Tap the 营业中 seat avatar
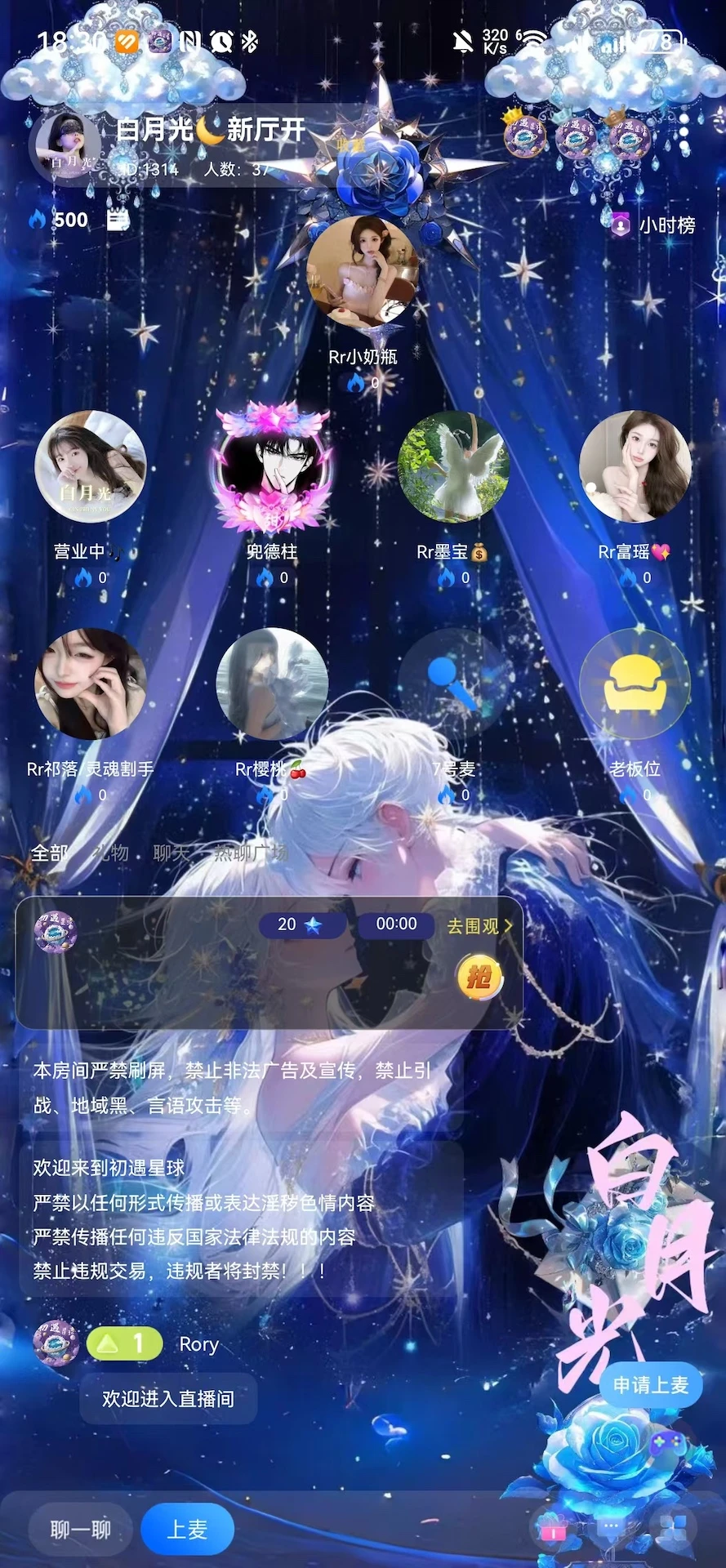 tap(91, 466)
